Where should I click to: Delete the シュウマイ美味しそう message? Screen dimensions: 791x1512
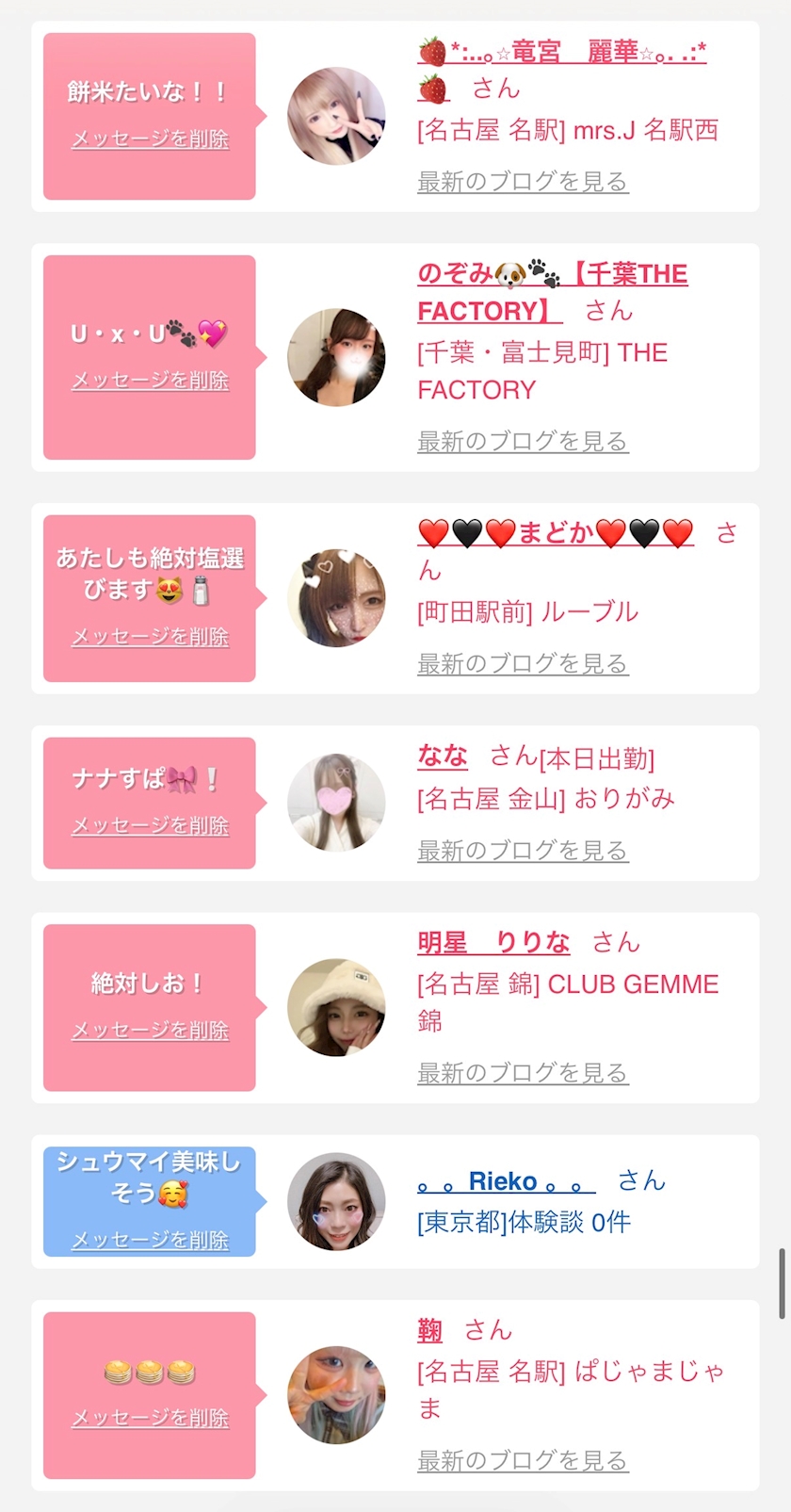[150, 1240]
